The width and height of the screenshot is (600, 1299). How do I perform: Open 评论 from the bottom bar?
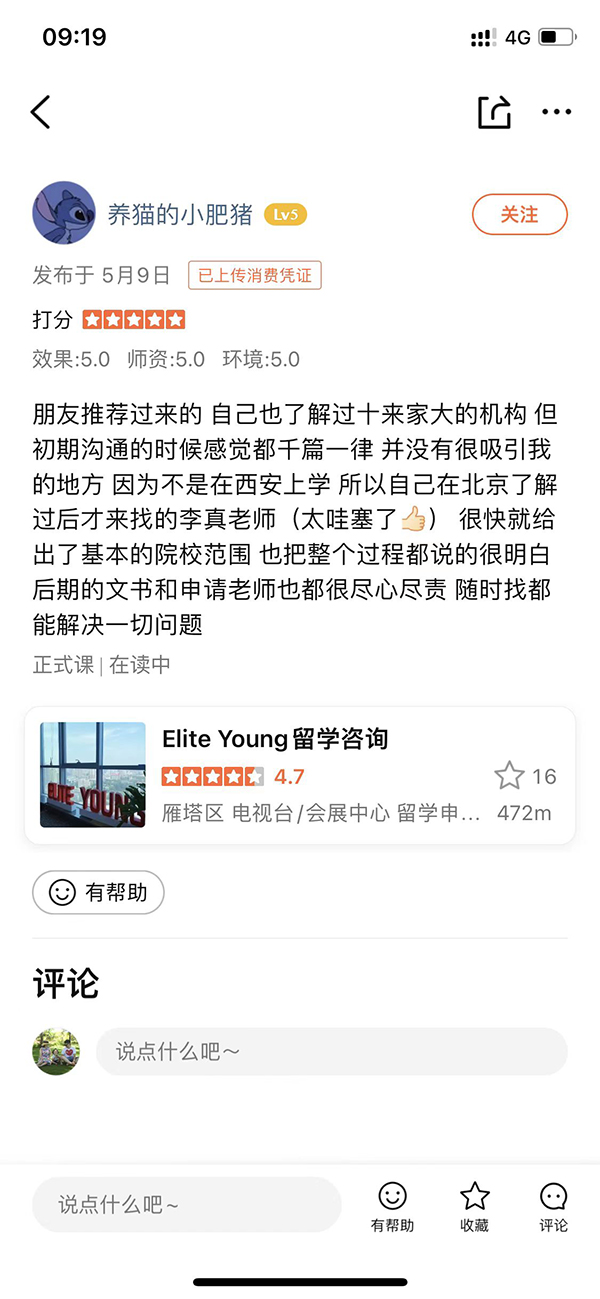553,1205
